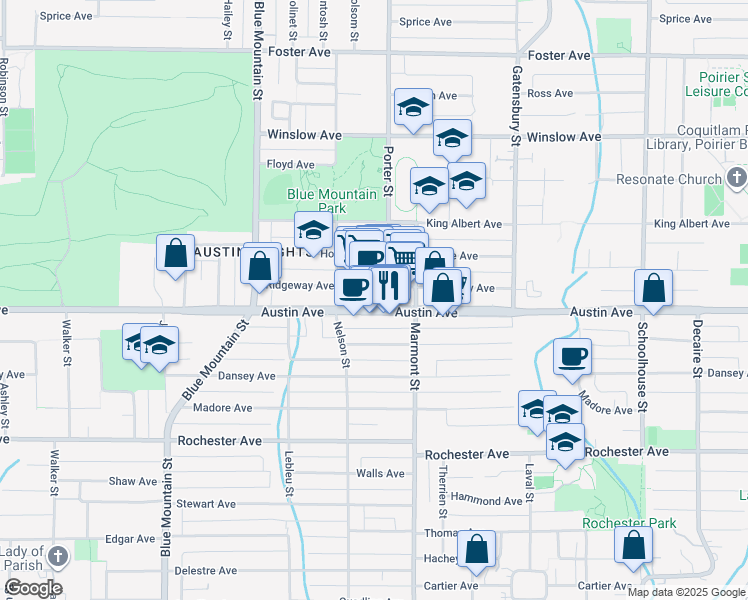Open the Google logo link
748x600 pixels.
pyautogui.click(x=32, y=588)
